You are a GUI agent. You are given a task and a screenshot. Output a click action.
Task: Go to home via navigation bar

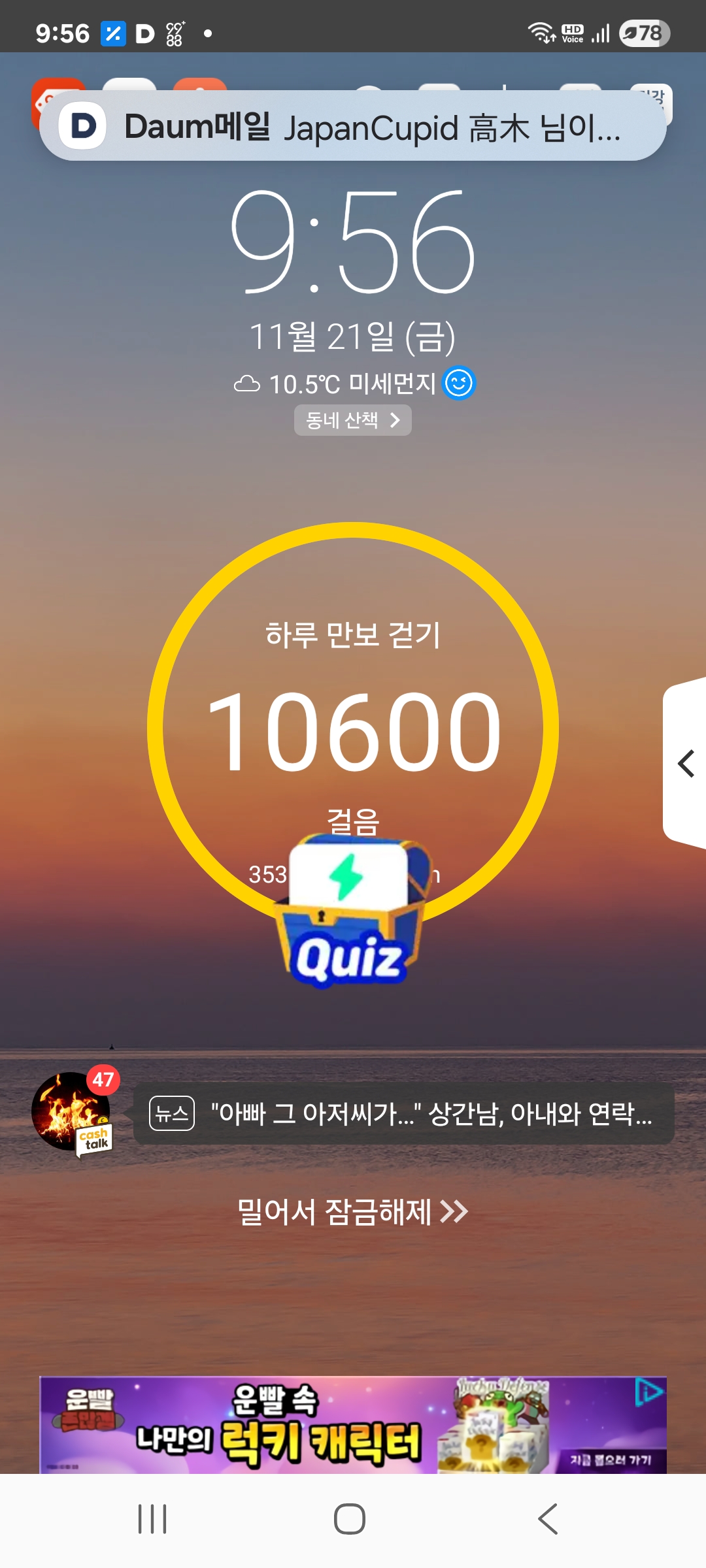pyautogui.click(x=350, y=1518)
